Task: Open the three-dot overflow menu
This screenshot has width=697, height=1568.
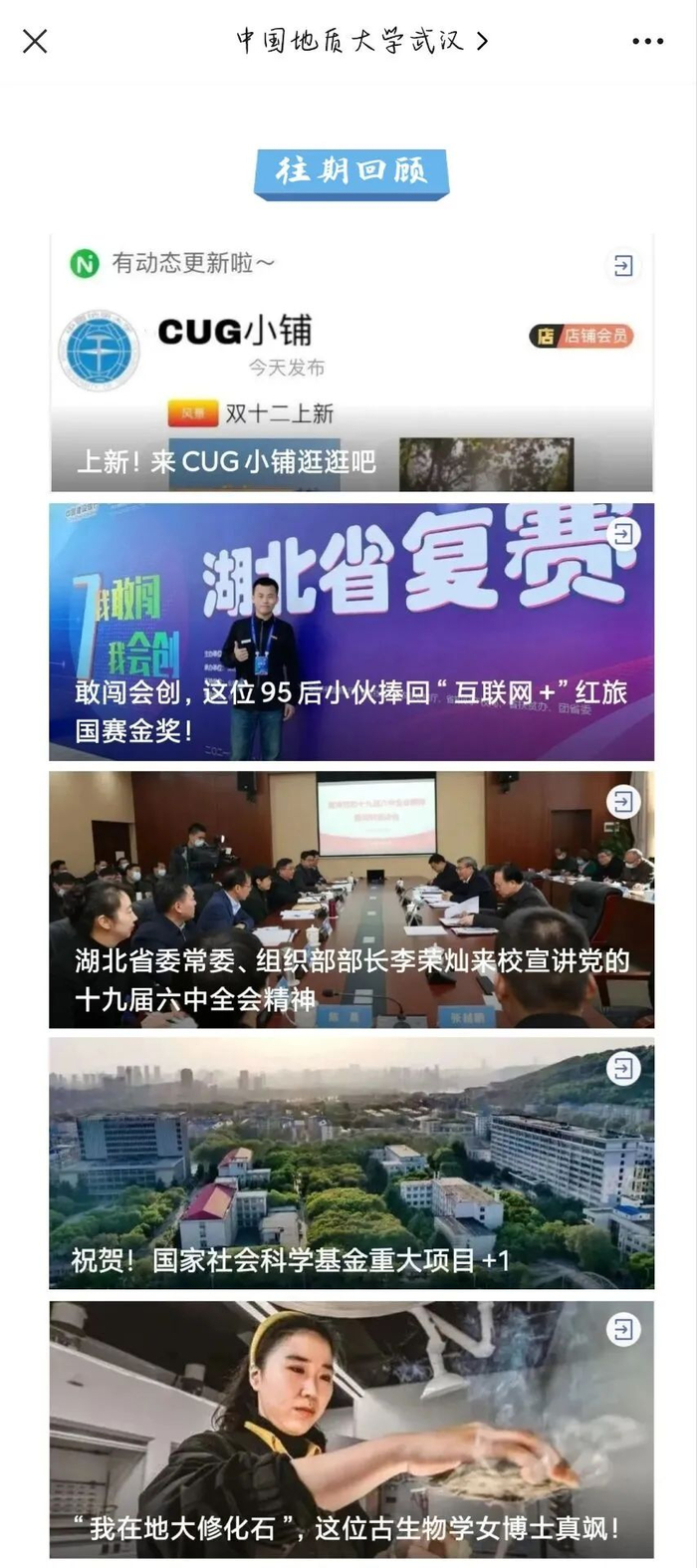Action: tap(647, 41)
